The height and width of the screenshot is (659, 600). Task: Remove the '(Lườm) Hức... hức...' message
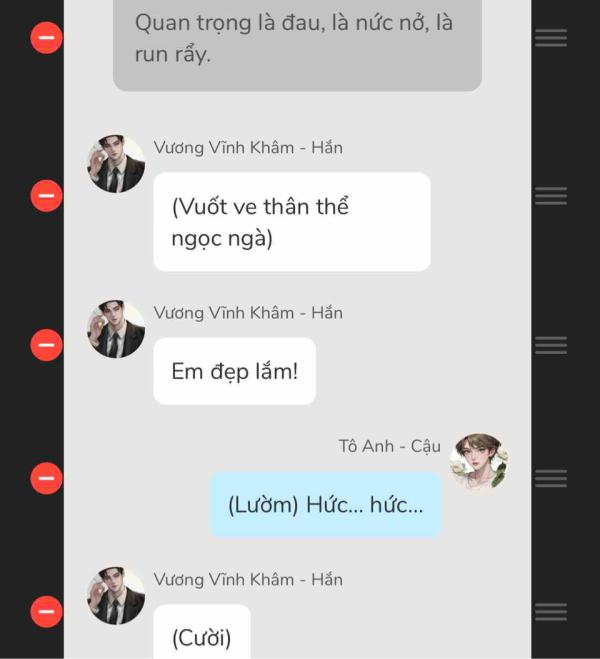tap(47, 479)
